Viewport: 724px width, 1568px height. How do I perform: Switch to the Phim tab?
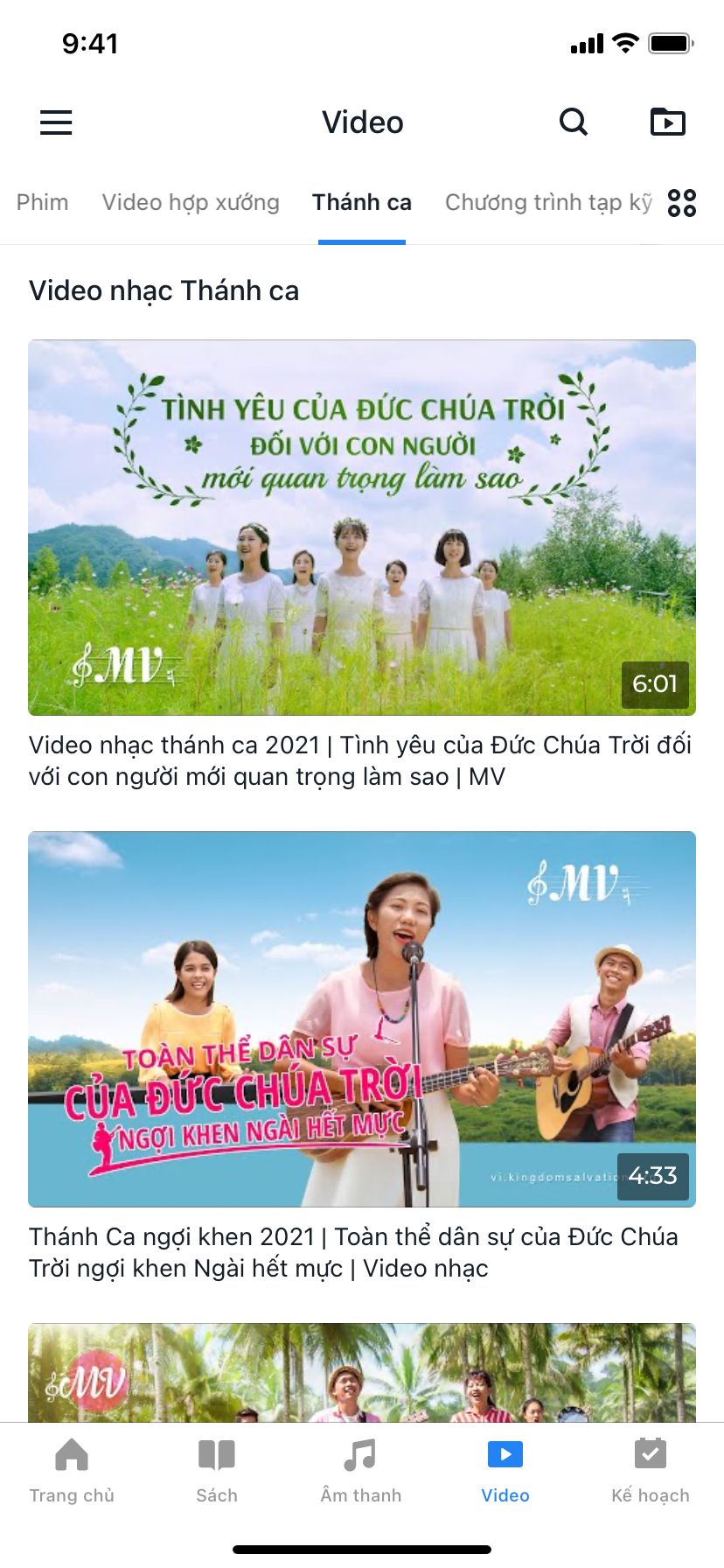coord(42,203)
